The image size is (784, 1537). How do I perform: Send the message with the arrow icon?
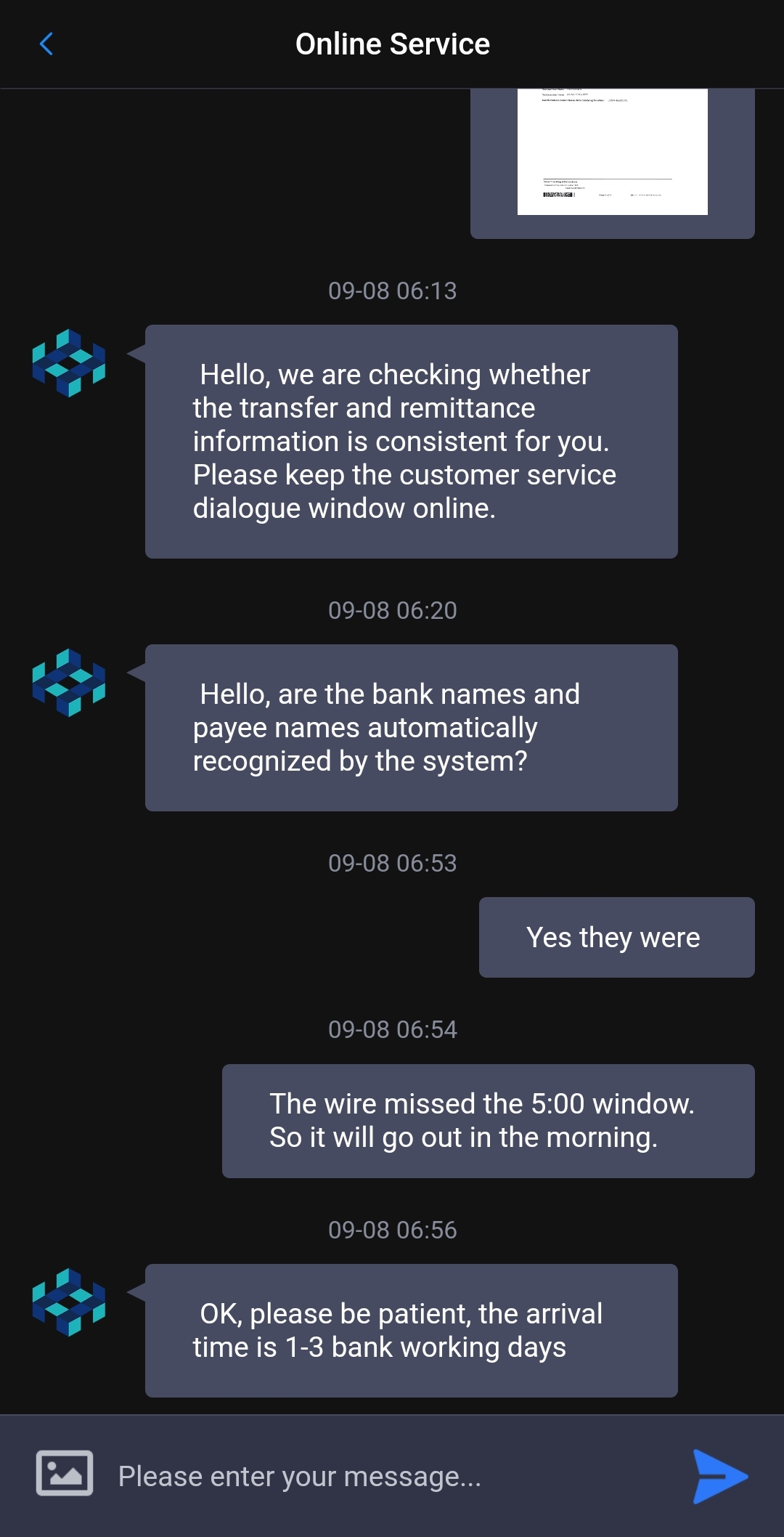(719, 1477)
